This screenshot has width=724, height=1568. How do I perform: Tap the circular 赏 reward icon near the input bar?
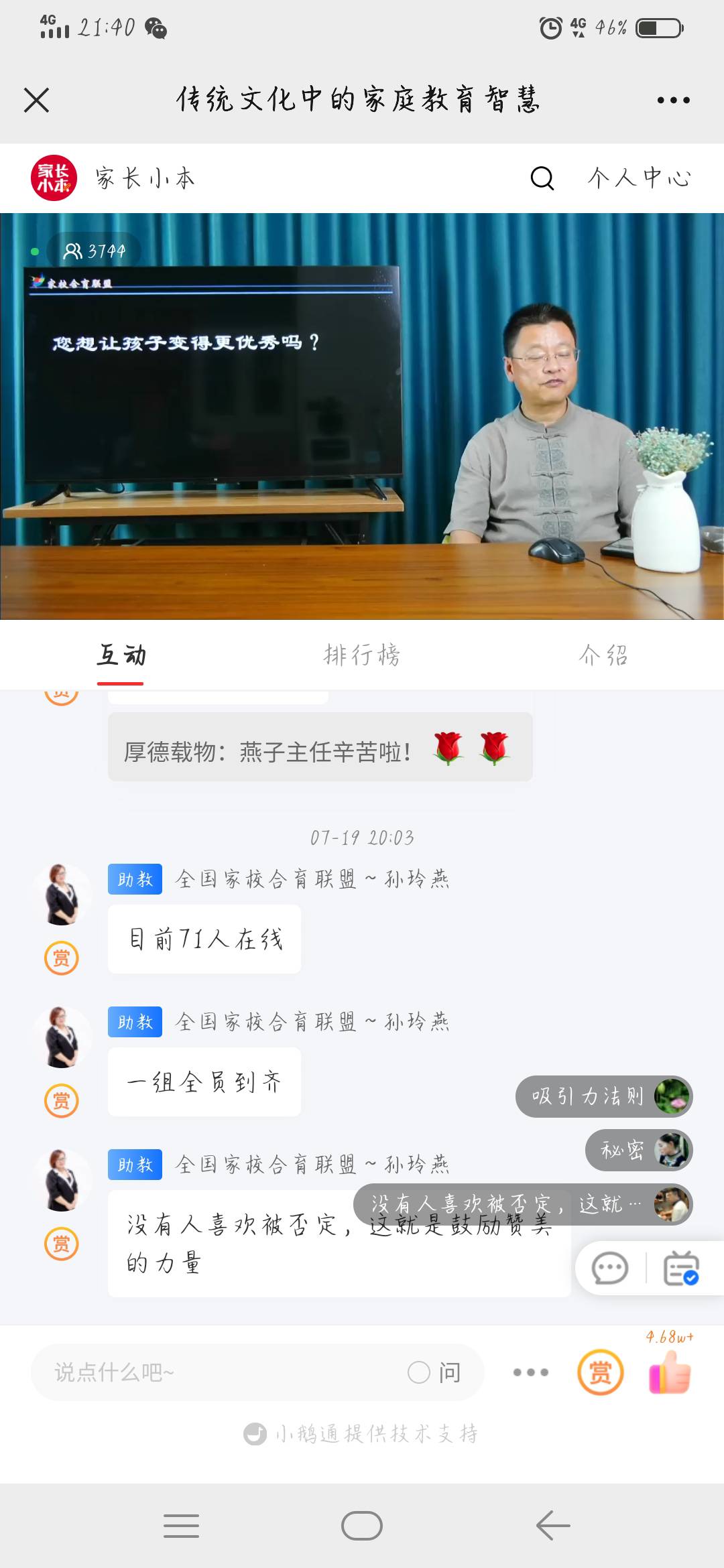point(601,1372)
